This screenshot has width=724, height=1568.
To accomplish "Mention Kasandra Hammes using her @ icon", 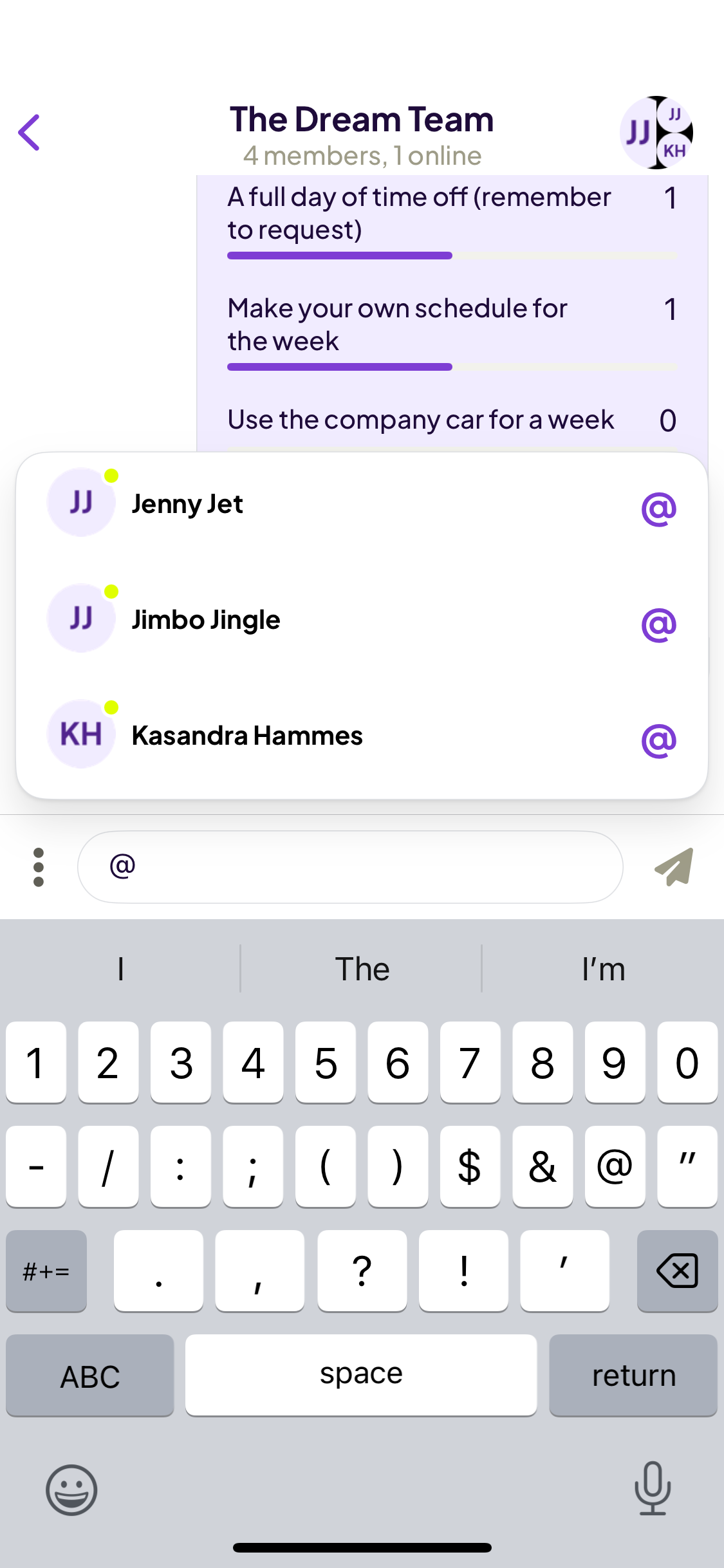I will coord(659,739).
